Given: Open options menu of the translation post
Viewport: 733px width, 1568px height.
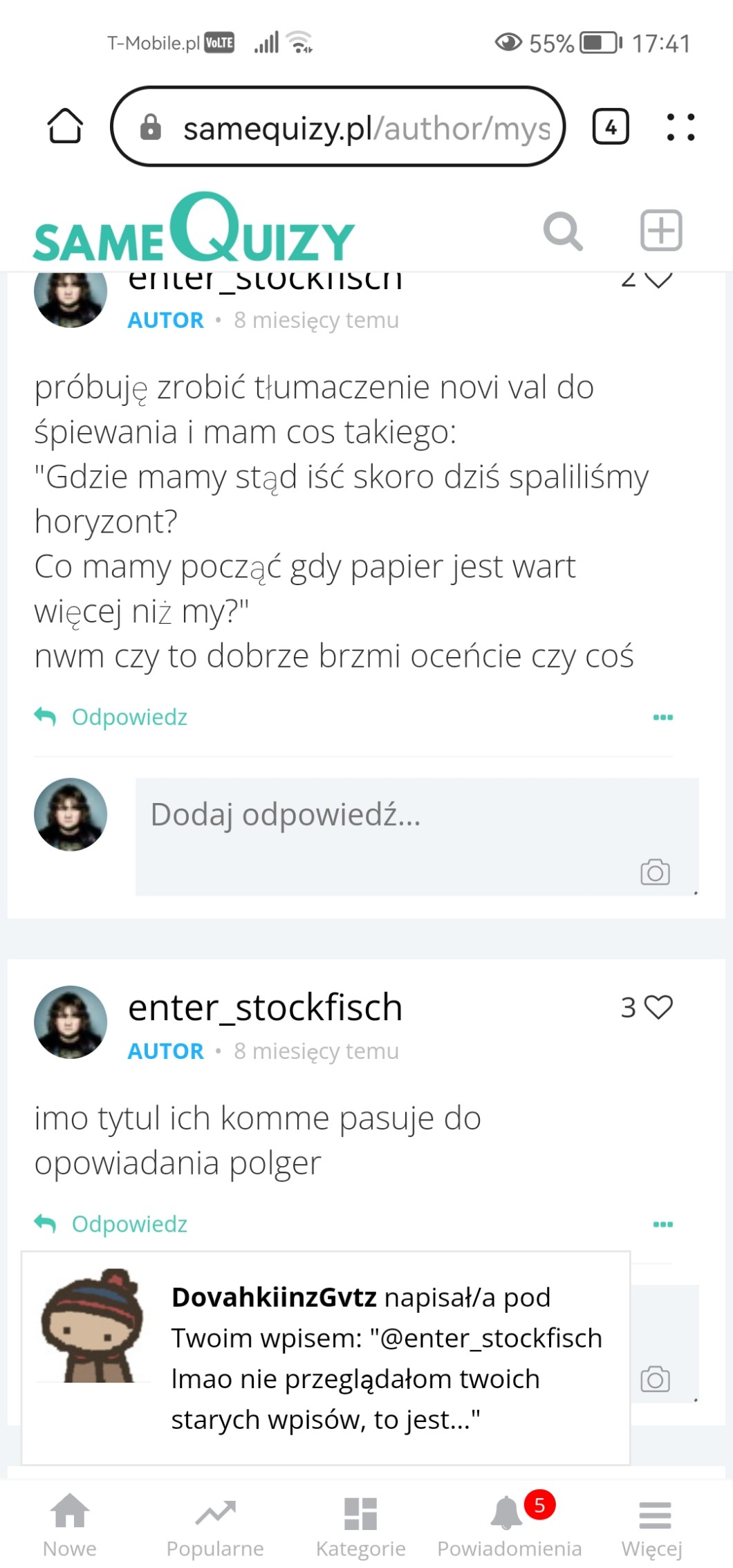Looking at the screenshot, I should coord(662,717).
